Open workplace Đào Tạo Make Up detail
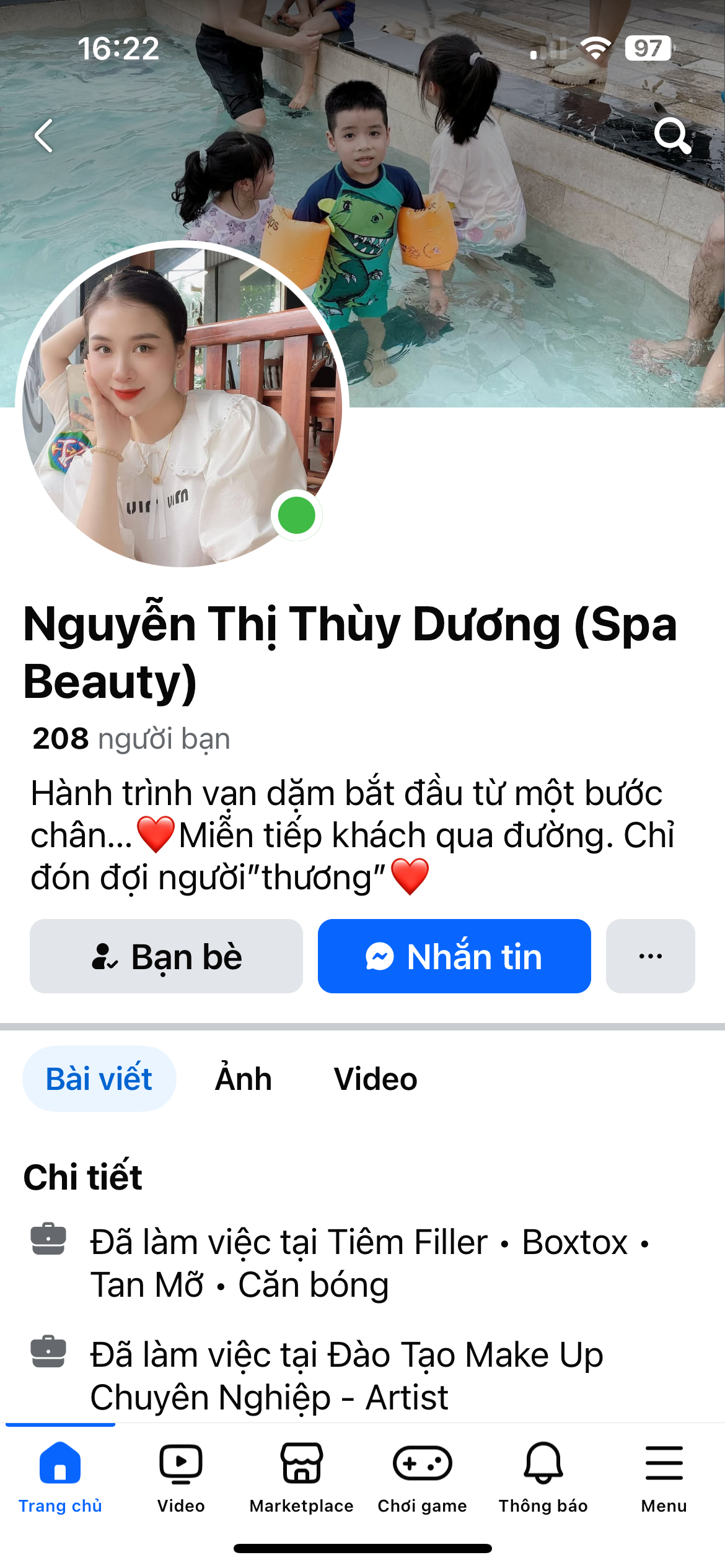725x1568 pixels. click(347, 1376)
